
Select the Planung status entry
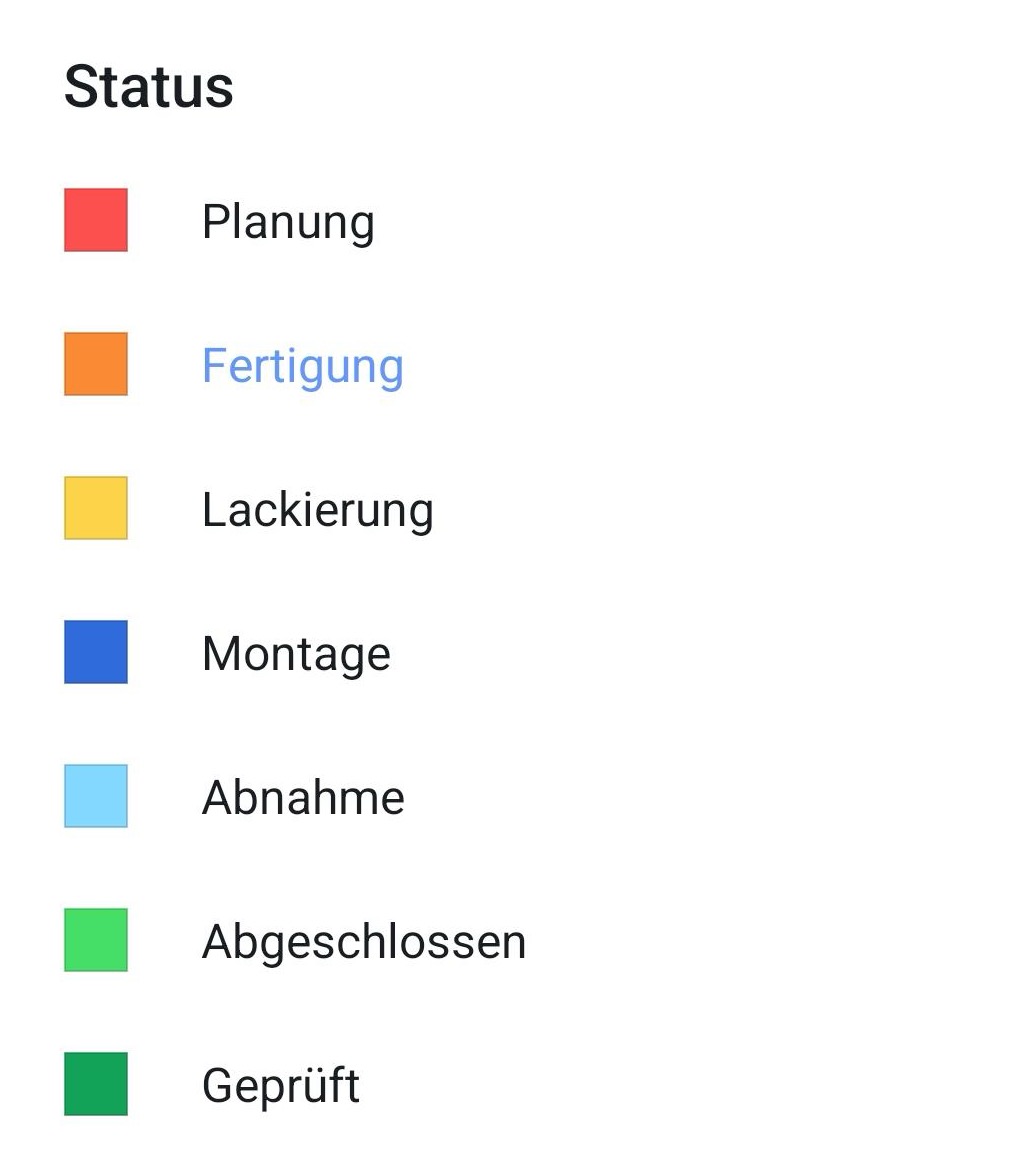[x=288, y=221]
